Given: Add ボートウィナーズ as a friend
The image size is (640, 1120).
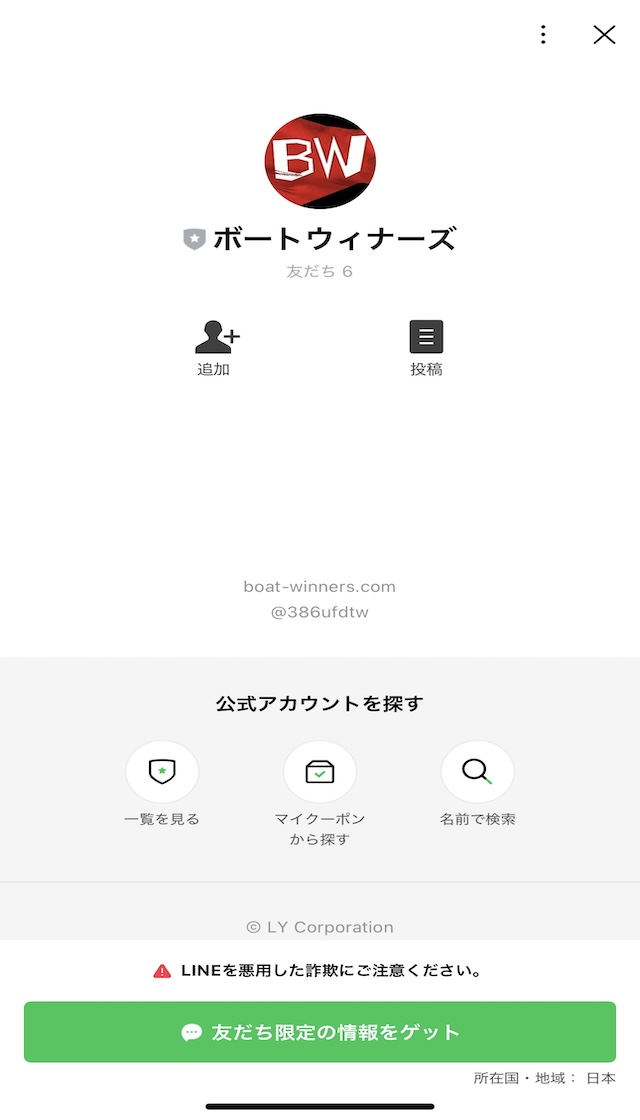Looking at the screenshot, I should tap(214, 347).
